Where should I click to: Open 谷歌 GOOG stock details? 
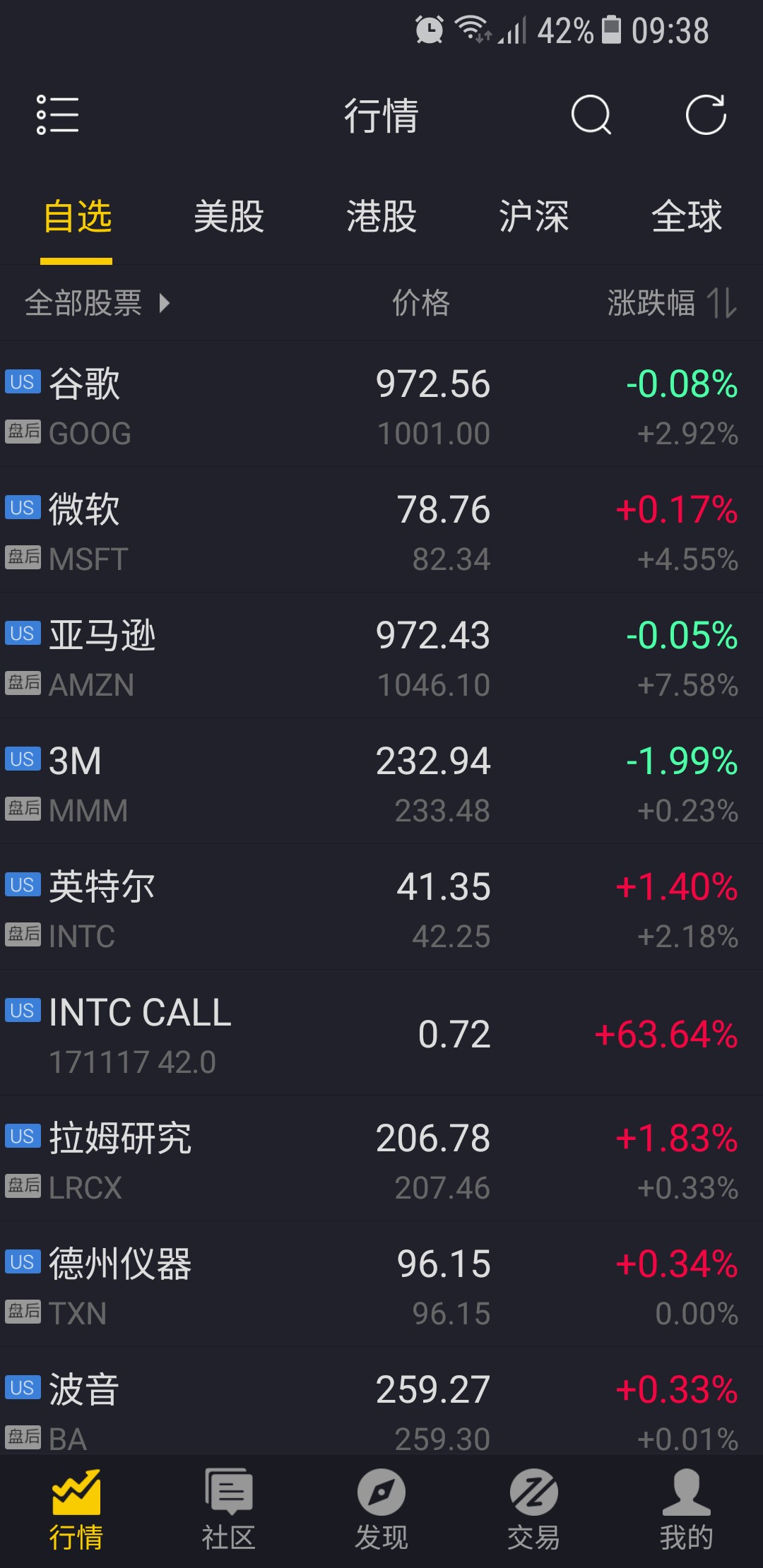click(381, 405)
